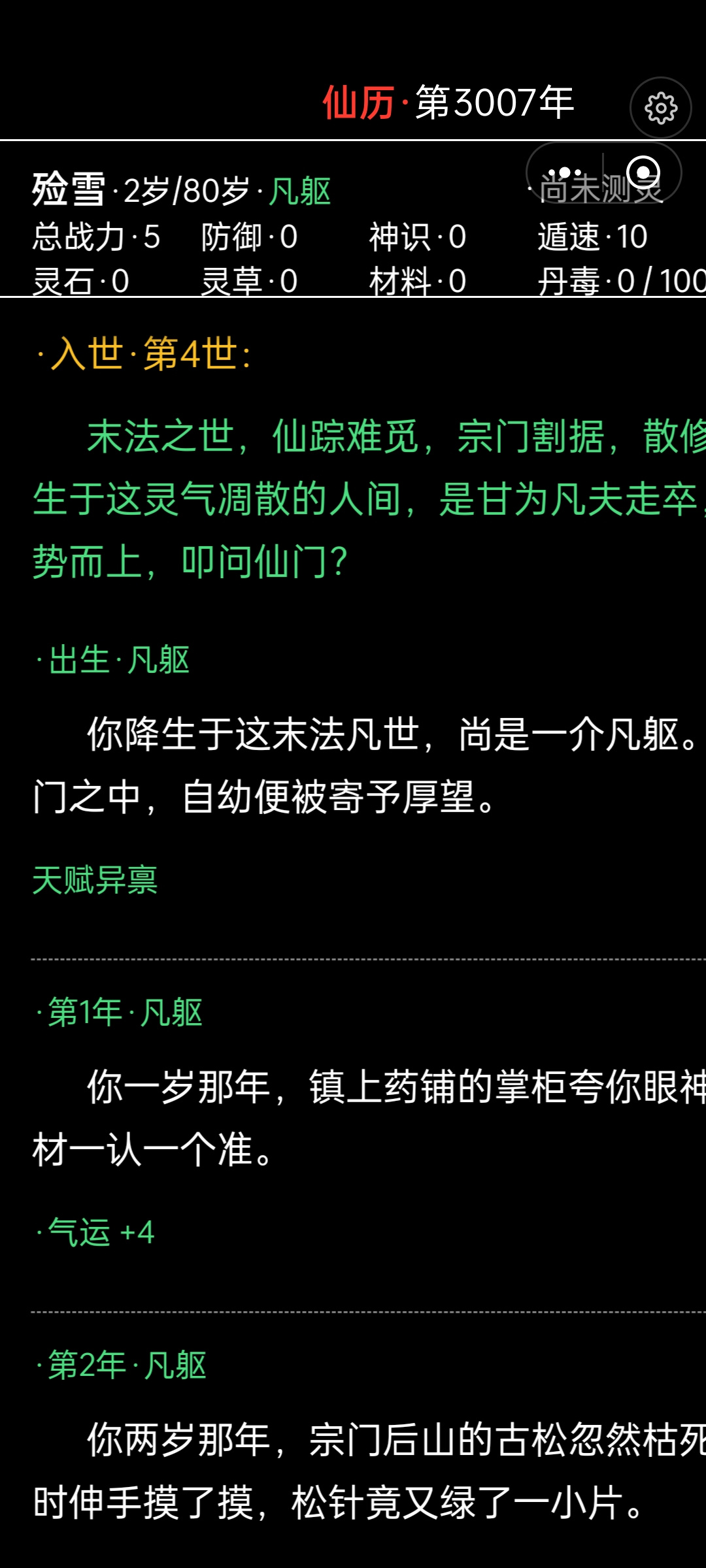Open the settings gear
This screenshot has width=706, height=1568.
point(661,108)
